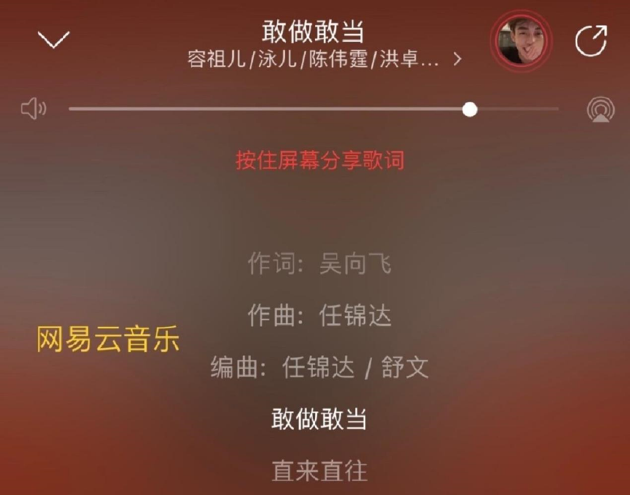Collapse the player with the down chevron
This screenshot has height=495, width=630.
(53, 40)
